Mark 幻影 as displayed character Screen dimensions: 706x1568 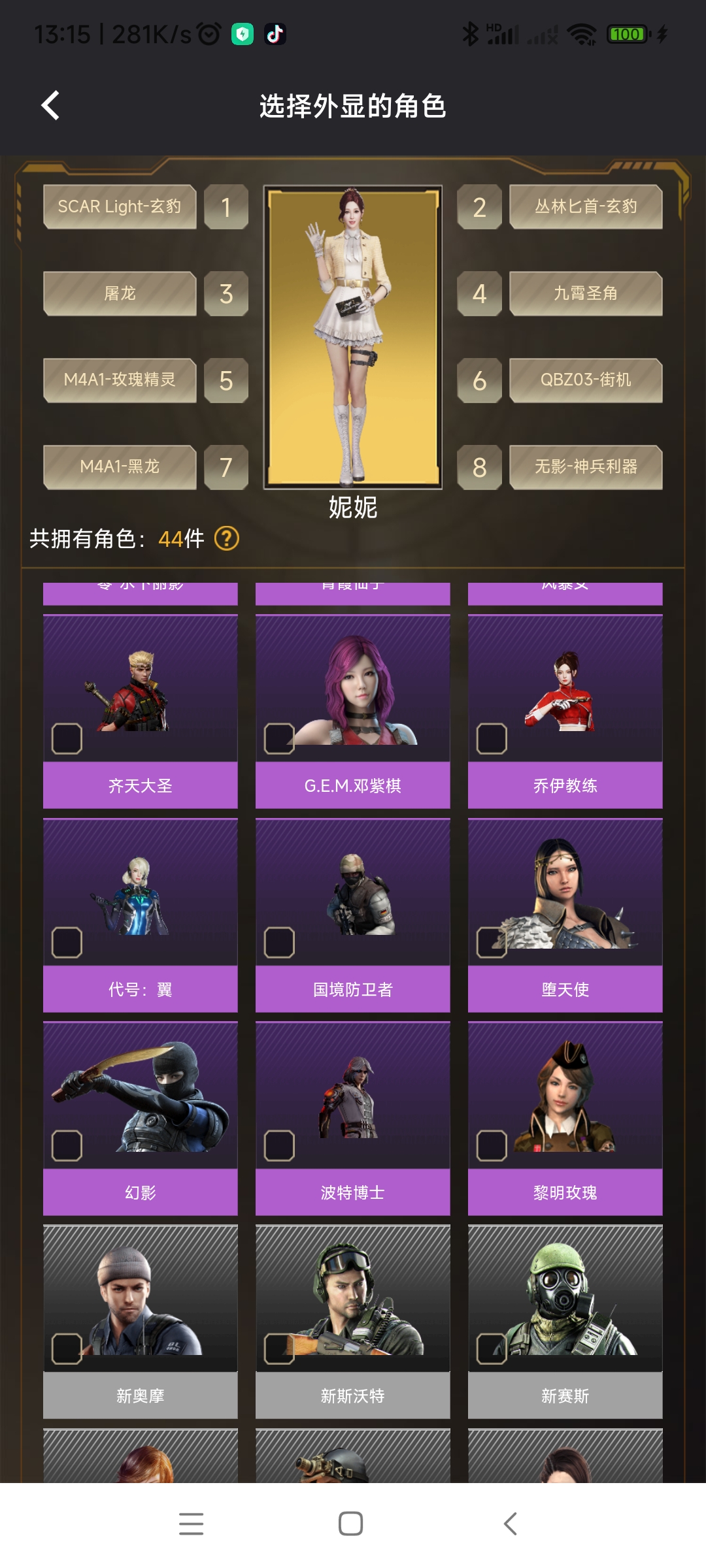pyautogui.click(x=67, y=1146)
